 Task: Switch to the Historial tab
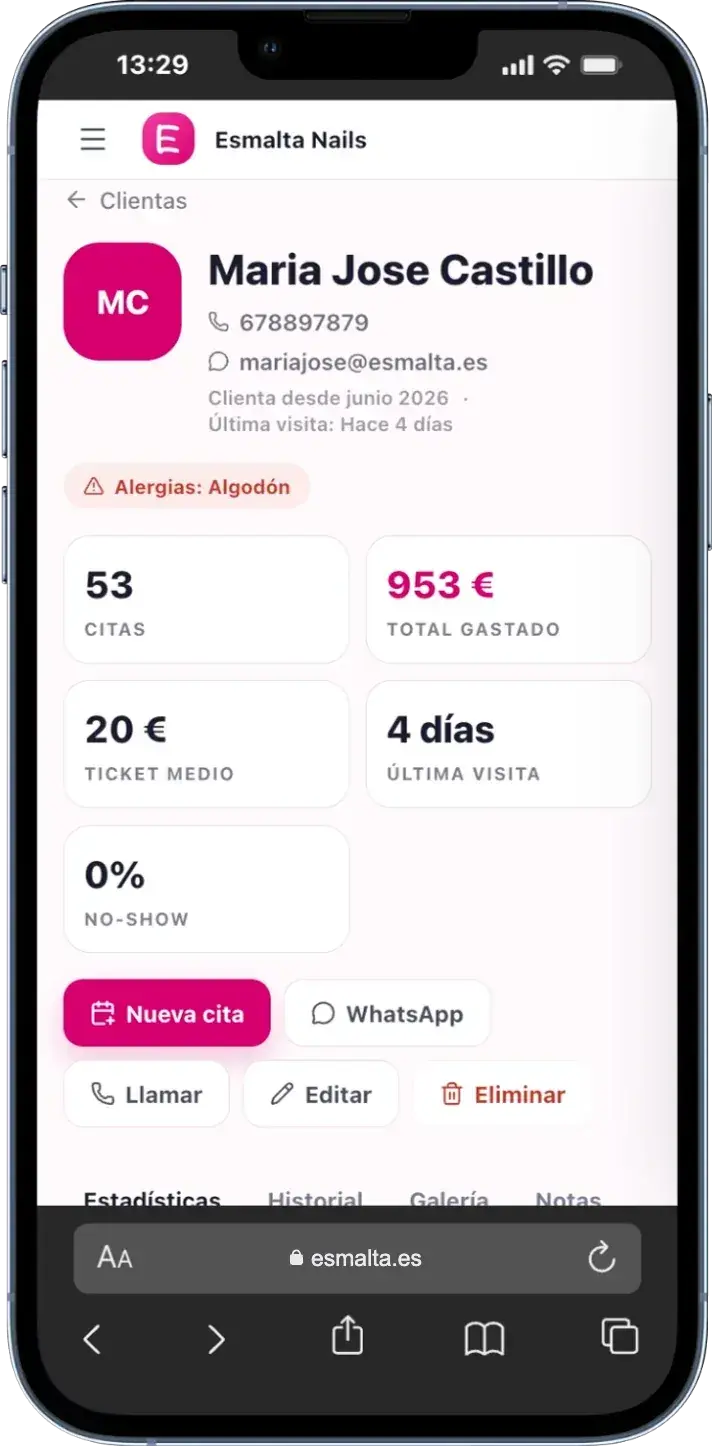click(x=315, y=1198)
